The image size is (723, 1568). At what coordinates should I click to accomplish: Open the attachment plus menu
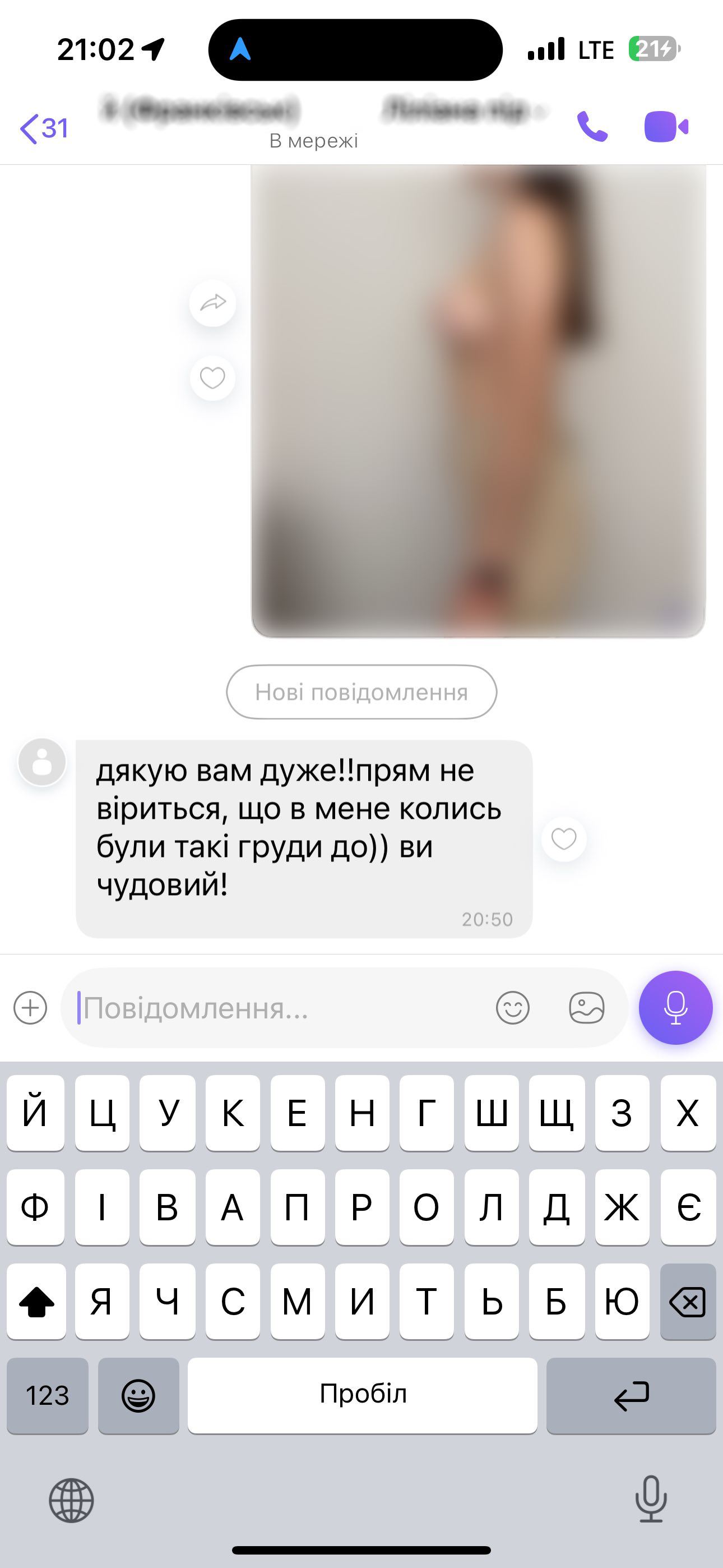(30, 1008)
